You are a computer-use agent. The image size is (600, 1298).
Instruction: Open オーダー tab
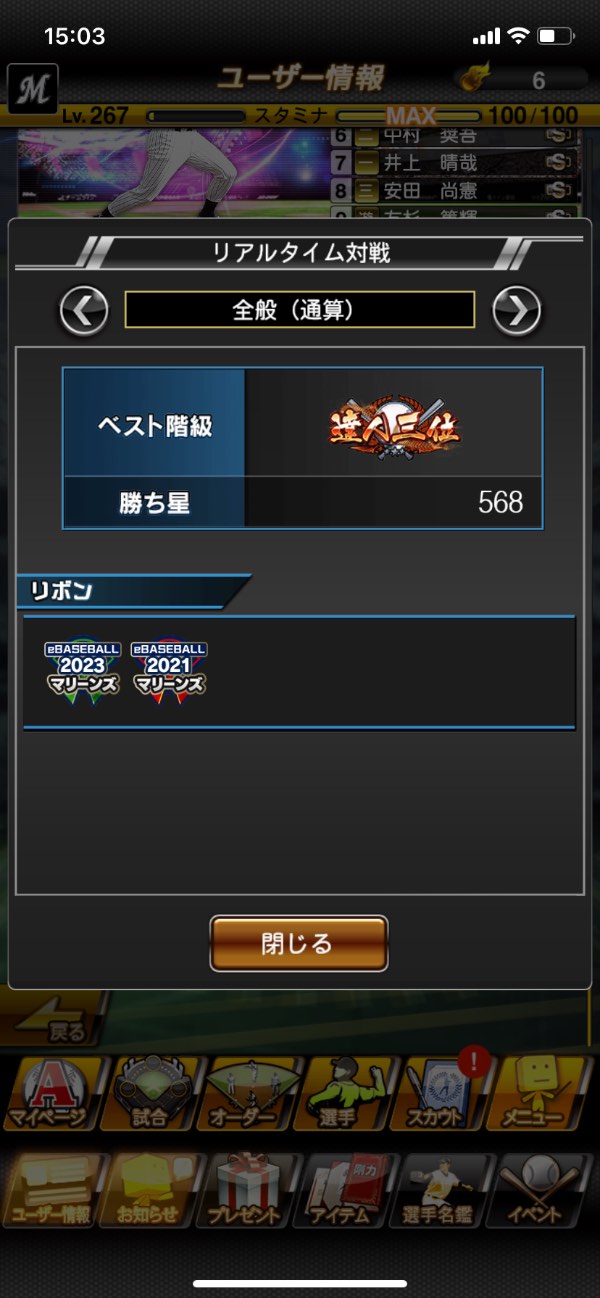point(250,1093)
